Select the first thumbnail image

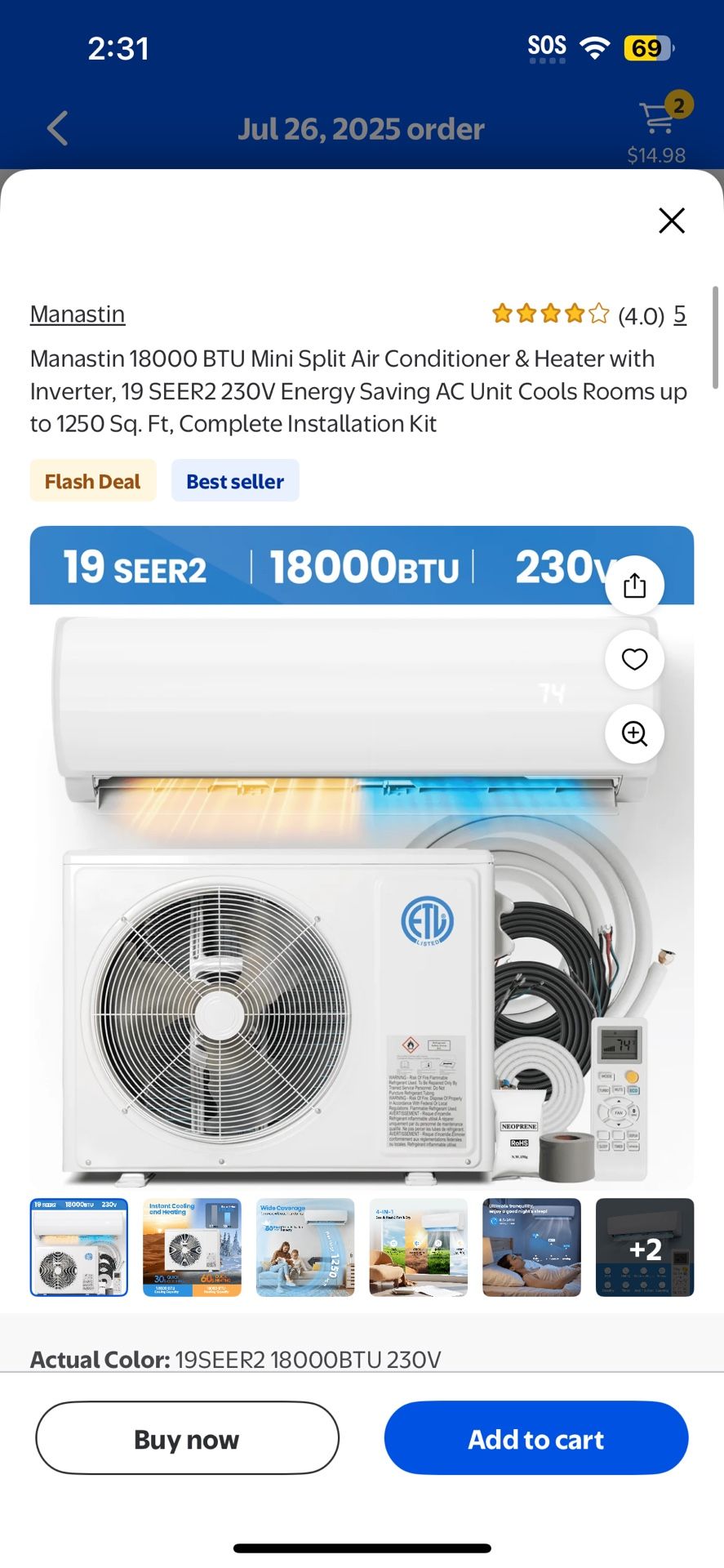click(79, 1247)
